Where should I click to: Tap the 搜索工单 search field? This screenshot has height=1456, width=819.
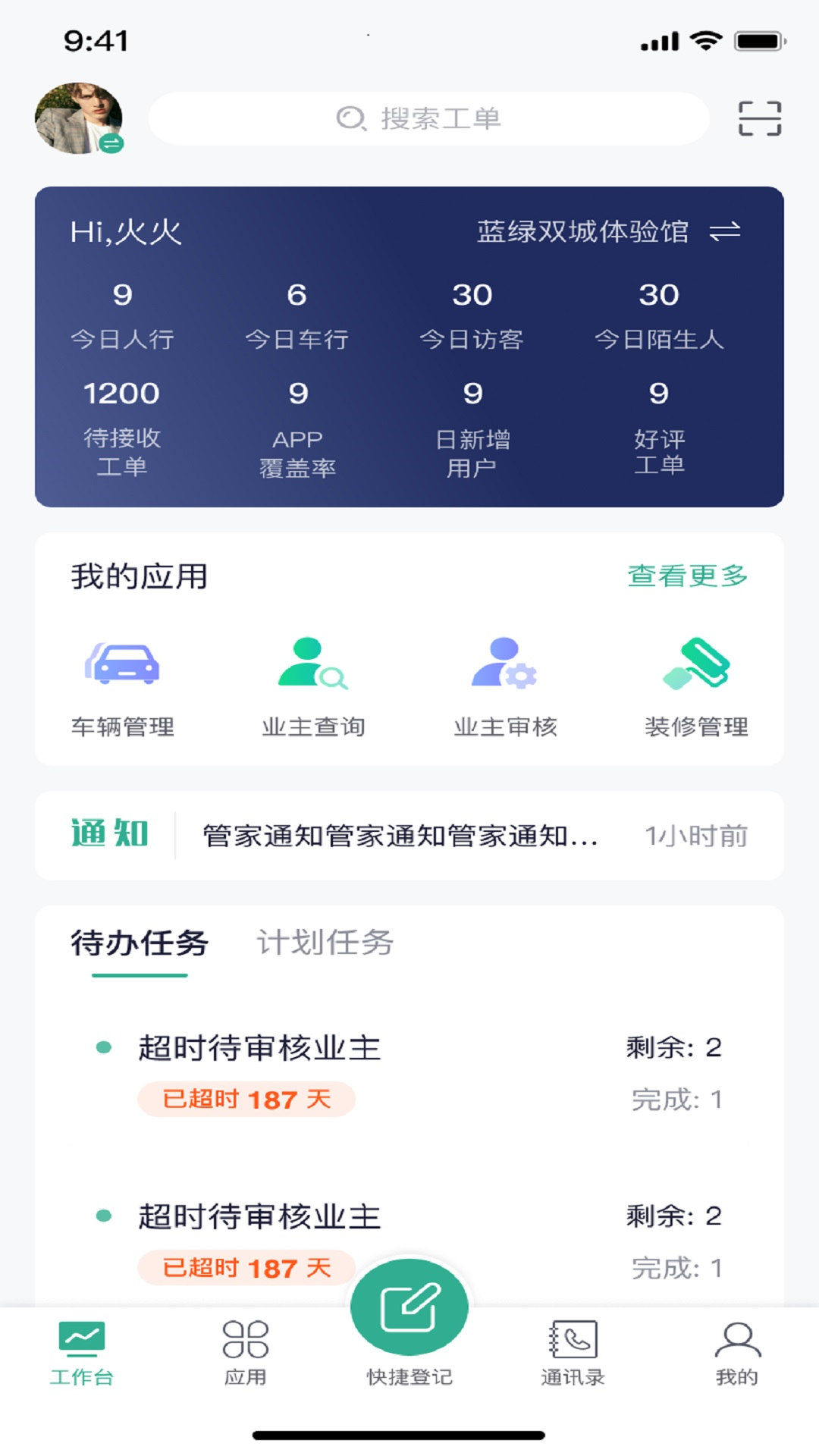pos(428,118)
